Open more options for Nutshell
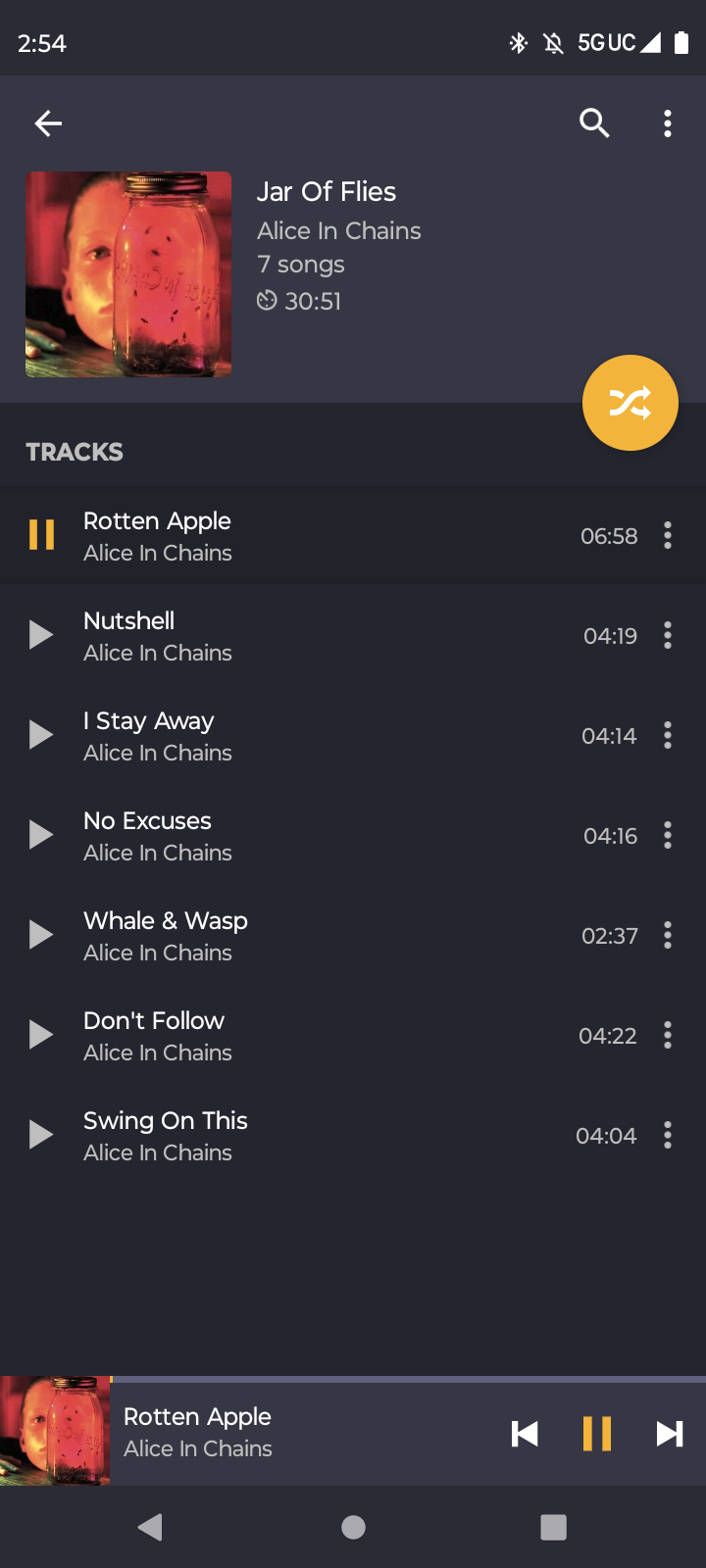Viewport: 706px width, 1568px height. click(x=668, y=635)
